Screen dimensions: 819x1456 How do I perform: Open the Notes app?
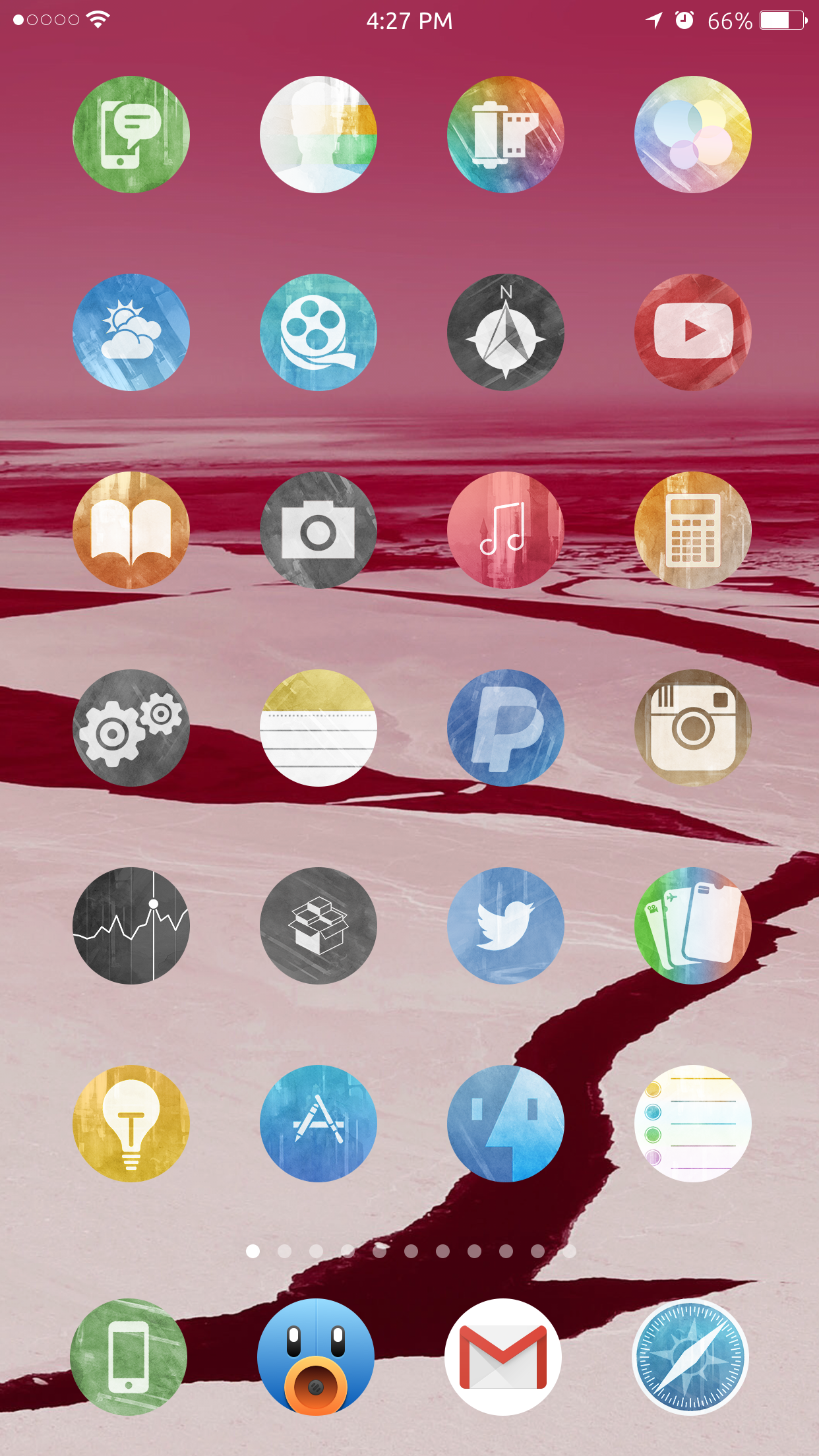tap(318, 728)
